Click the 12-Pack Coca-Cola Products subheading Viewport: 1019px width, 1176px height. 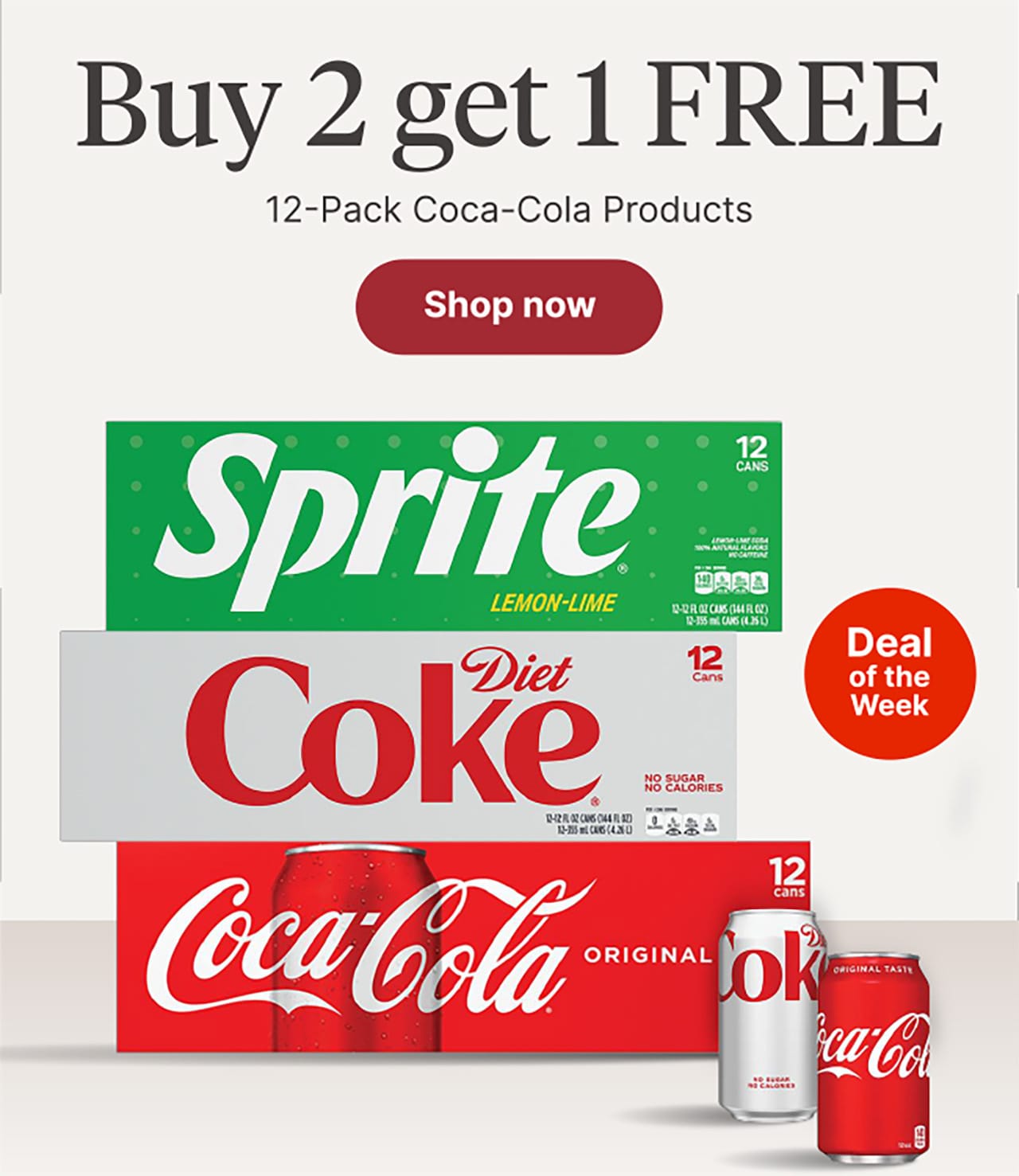[x=509, y=209]
